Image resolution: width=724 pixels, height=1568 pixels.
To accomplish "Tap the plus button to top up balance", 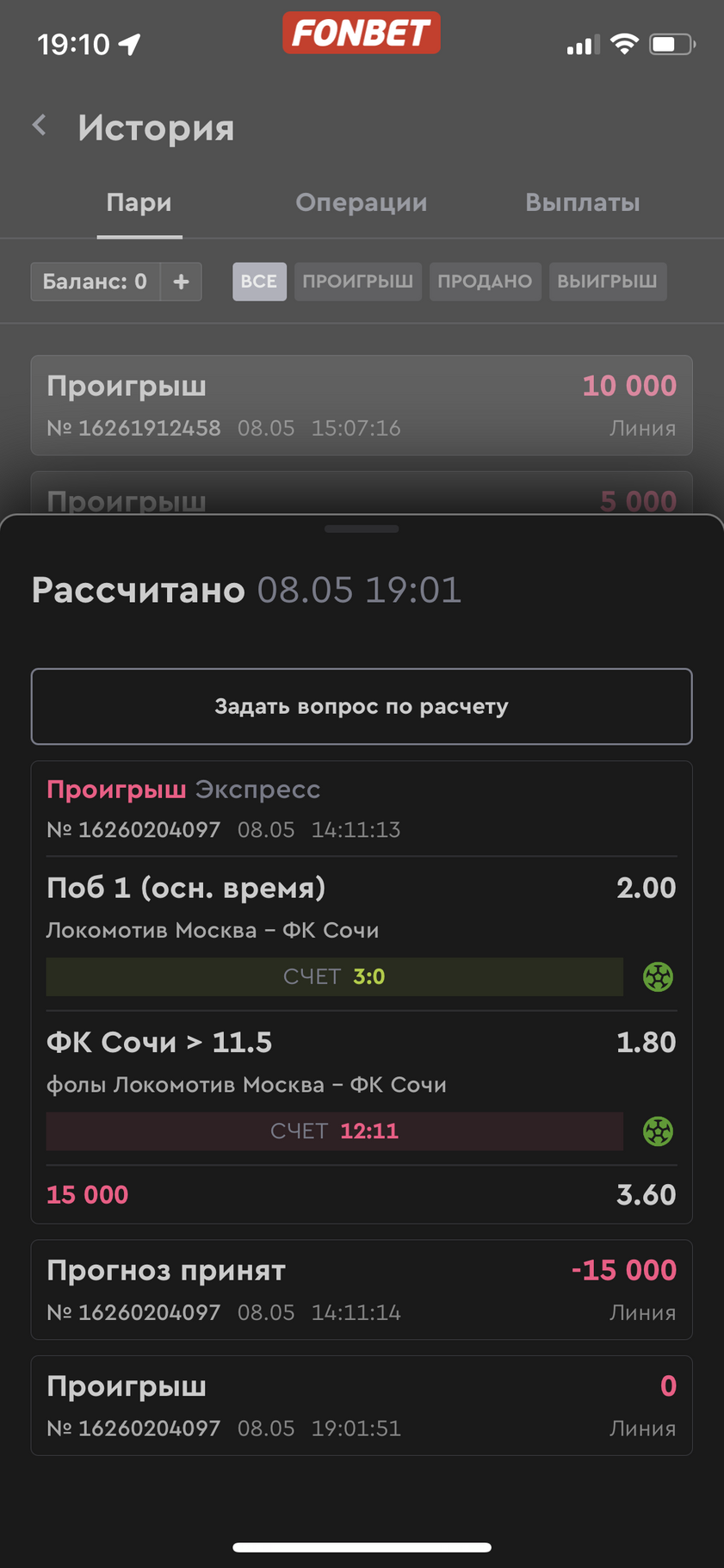I will 181,282.
